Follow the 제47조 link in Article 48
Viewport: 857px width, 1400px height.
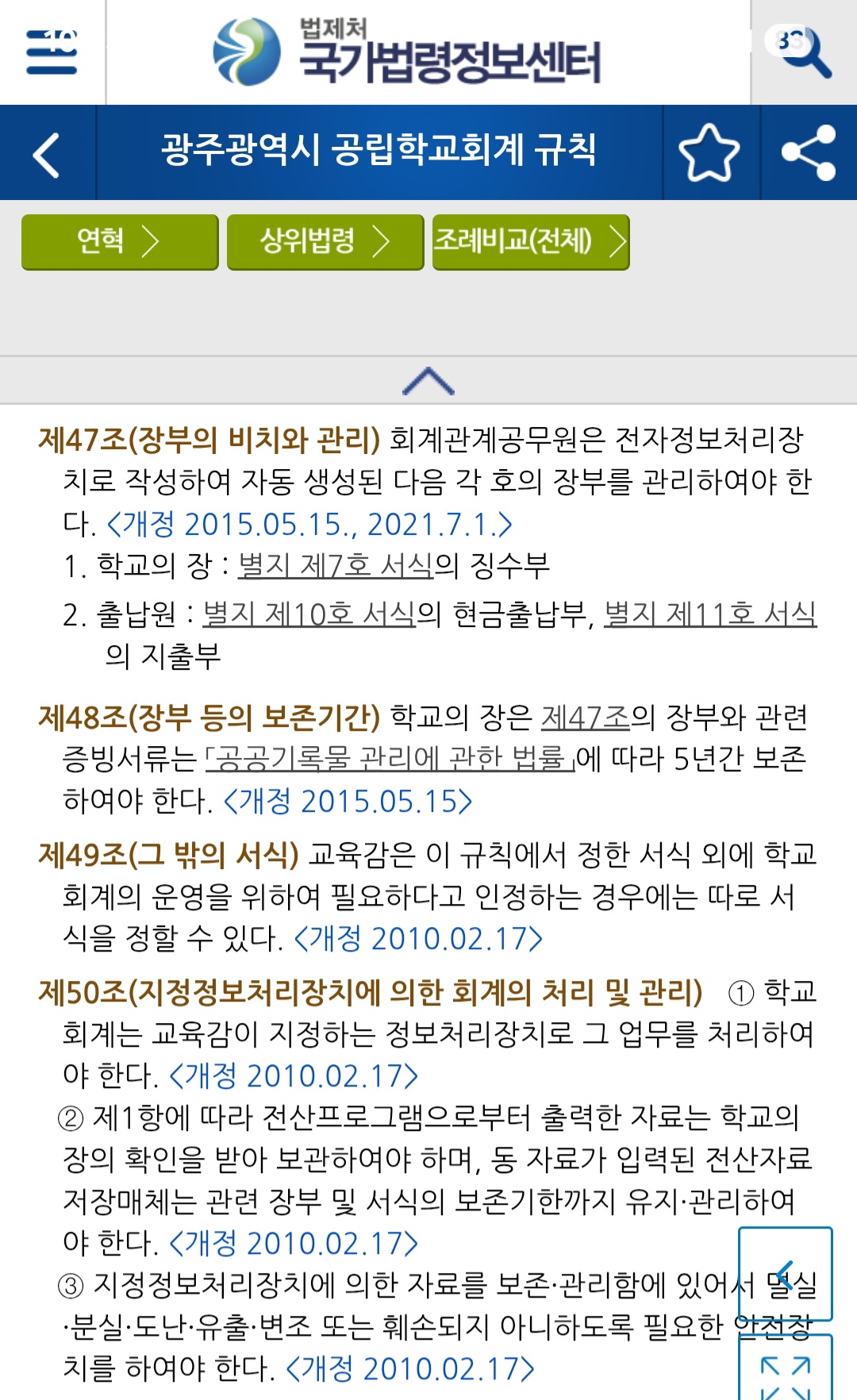(x=586, y=717)
